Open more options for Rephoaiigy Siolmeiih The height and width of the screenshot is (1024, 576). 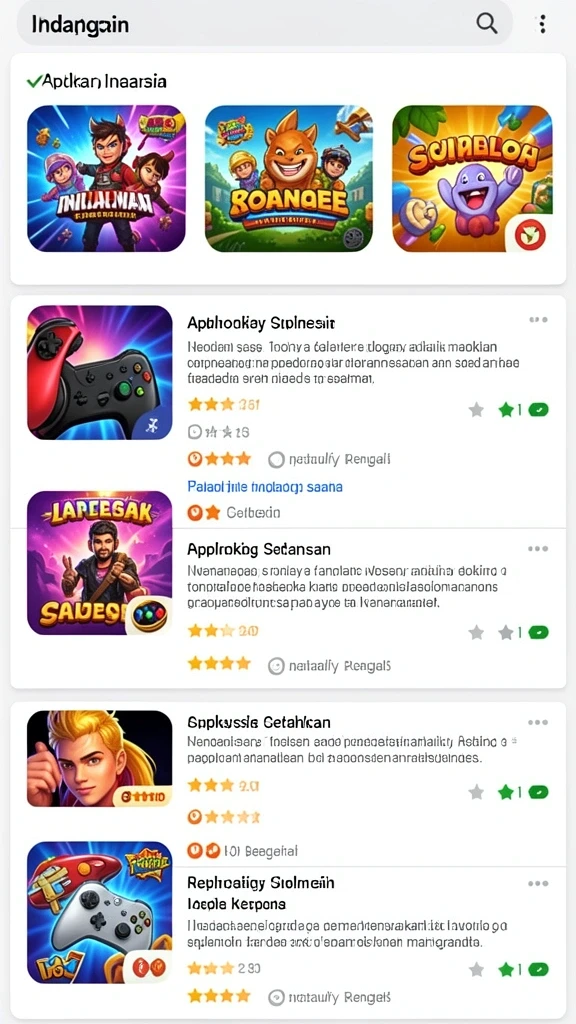538,884
